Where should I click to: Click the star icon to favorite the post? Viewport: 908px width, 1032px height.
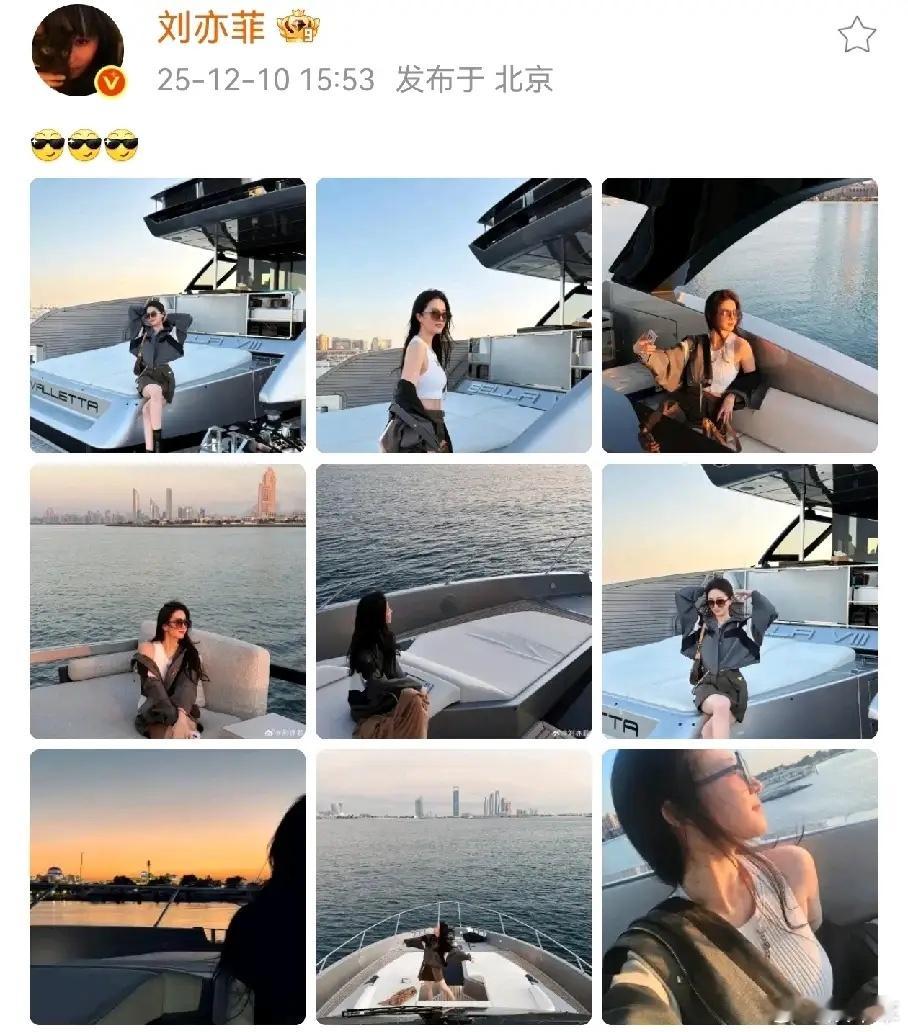tap(856, 35)
